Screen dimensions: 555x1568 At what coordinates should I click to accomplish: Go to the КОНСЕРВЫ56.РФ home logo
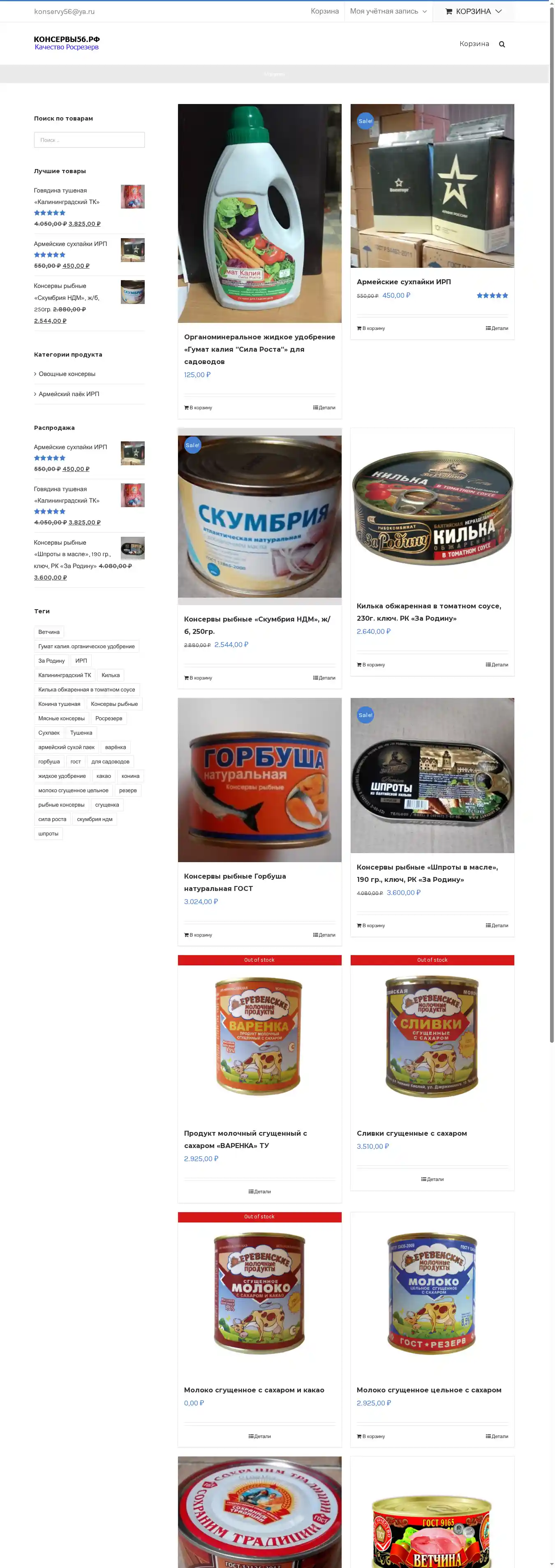coord(66,43)
